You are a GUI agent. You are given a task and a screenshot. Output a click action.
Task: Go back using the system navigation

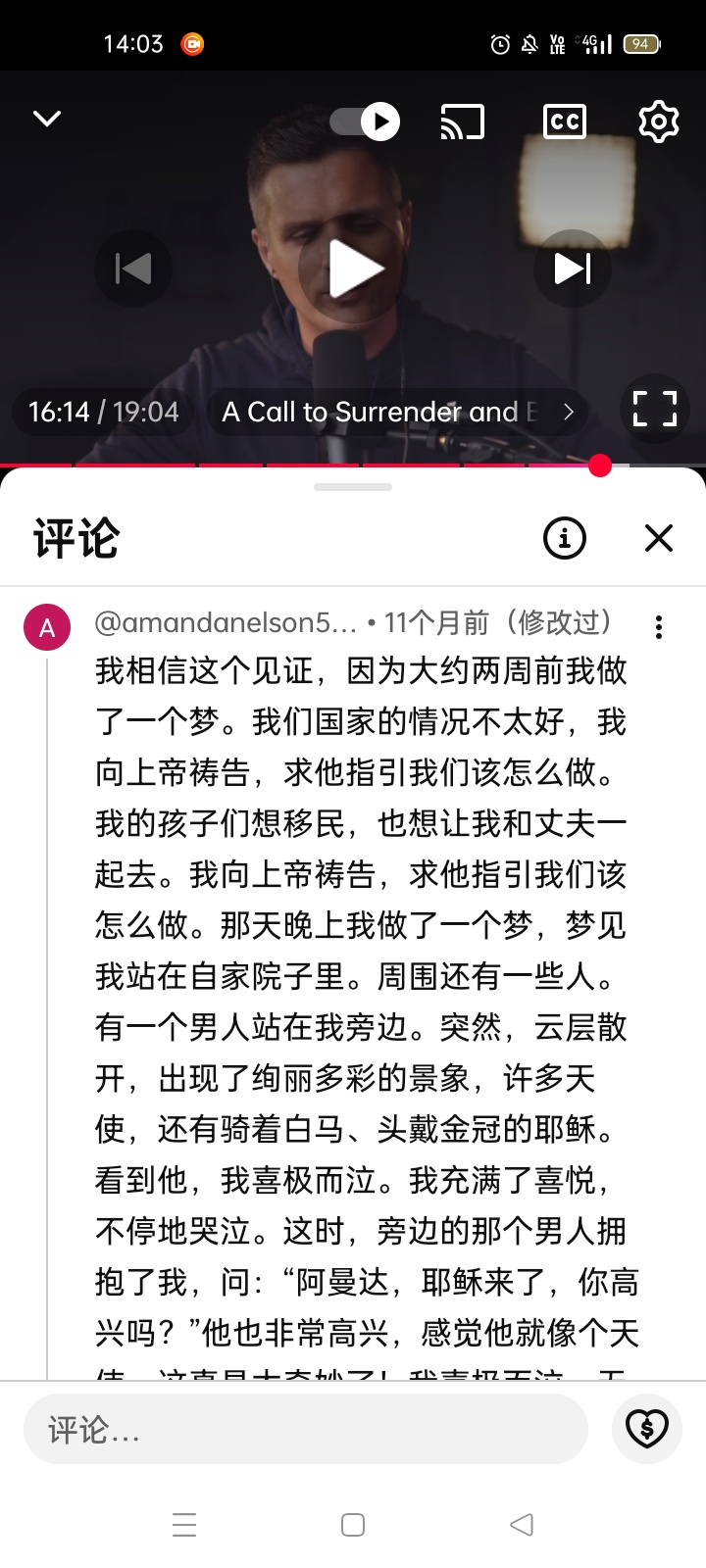click(x=522, y=1525)
